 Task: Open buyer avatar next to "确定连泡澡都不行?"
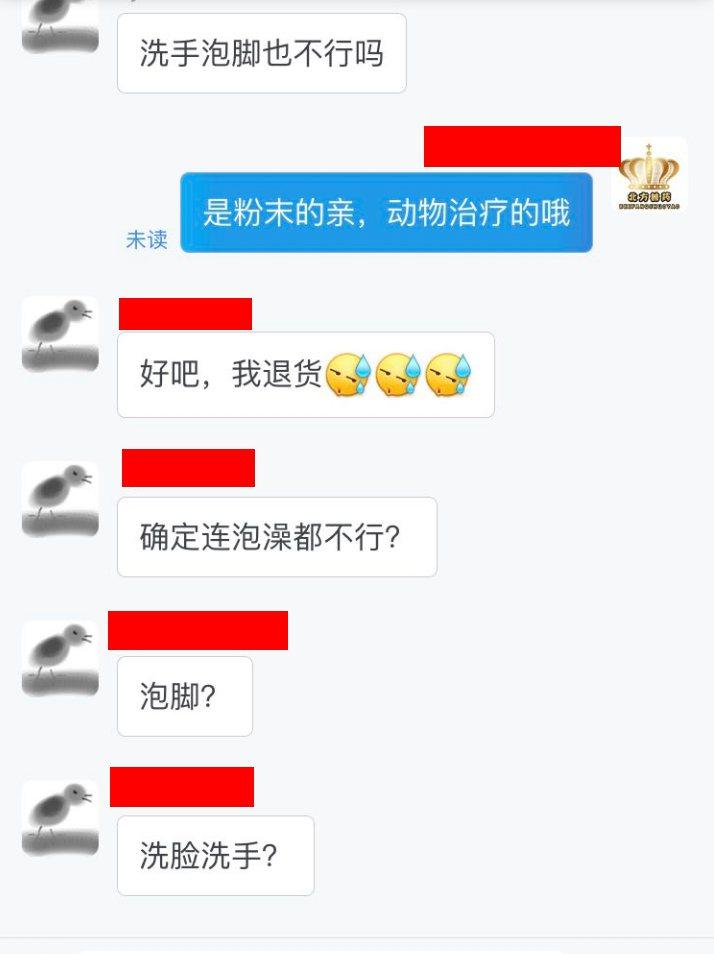point(60,499)
